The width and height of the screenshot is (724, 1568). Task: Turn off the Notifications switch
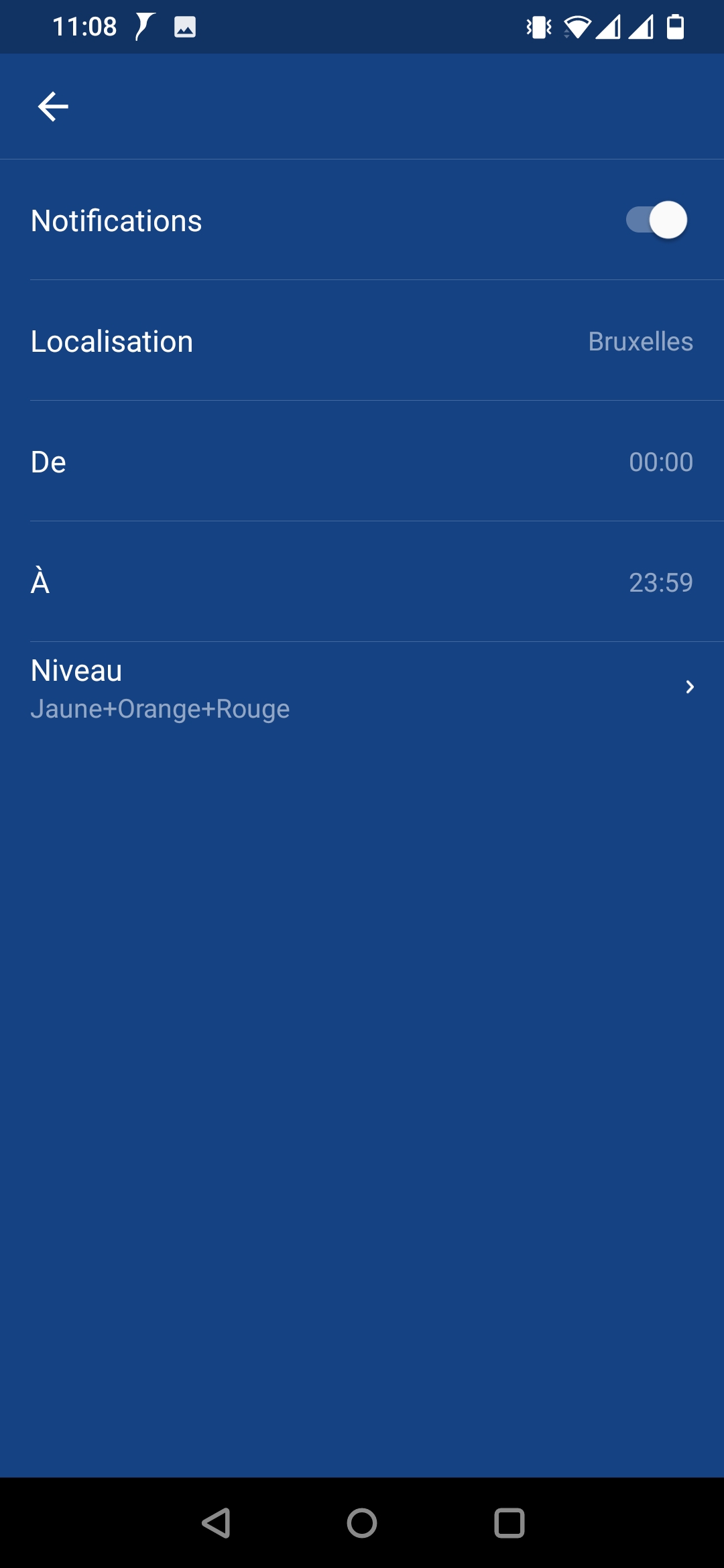coord(656,220)
